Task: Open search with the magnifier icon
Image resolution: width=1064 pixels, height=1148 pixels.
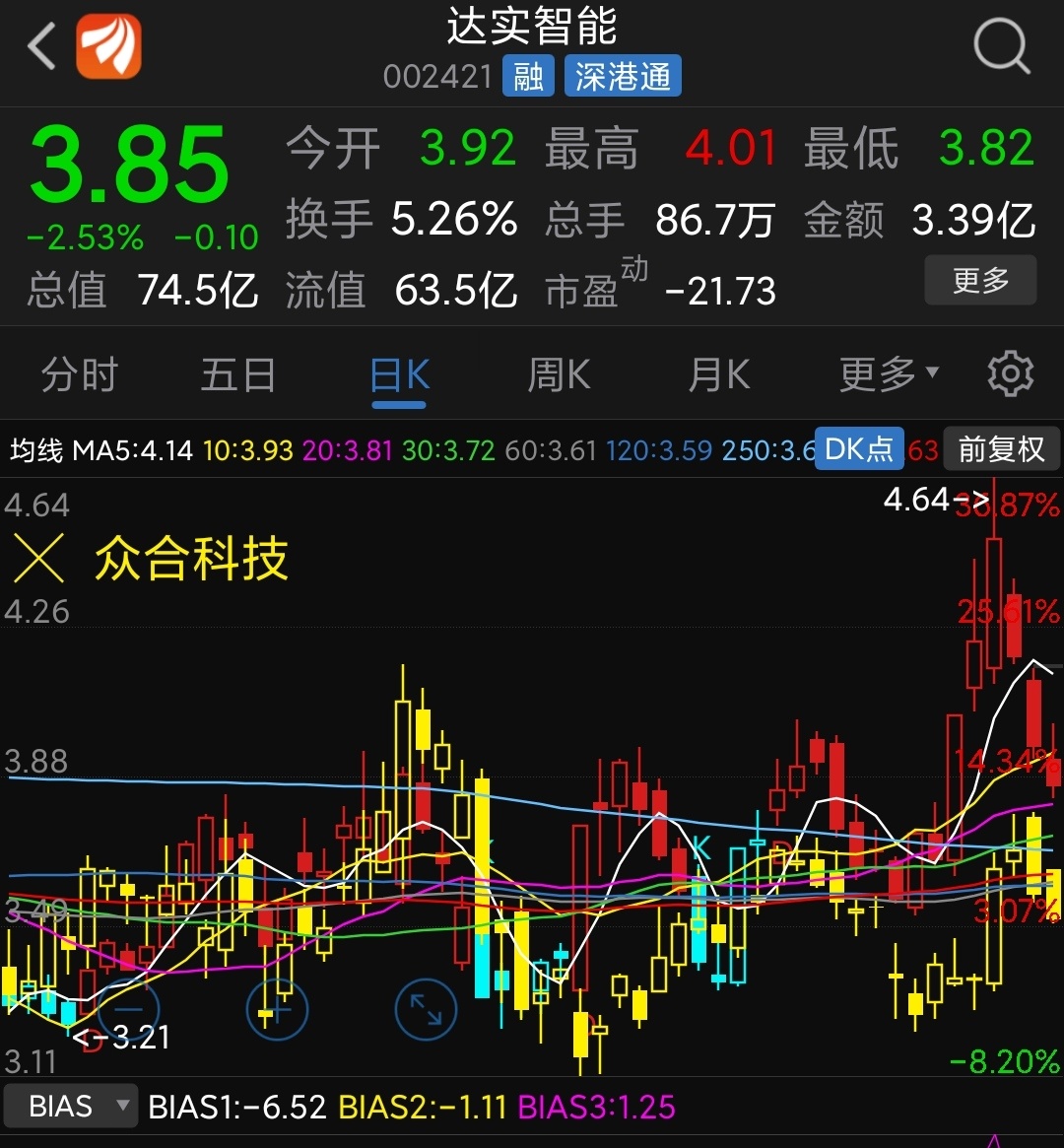Action: (x=1001, y=46)
